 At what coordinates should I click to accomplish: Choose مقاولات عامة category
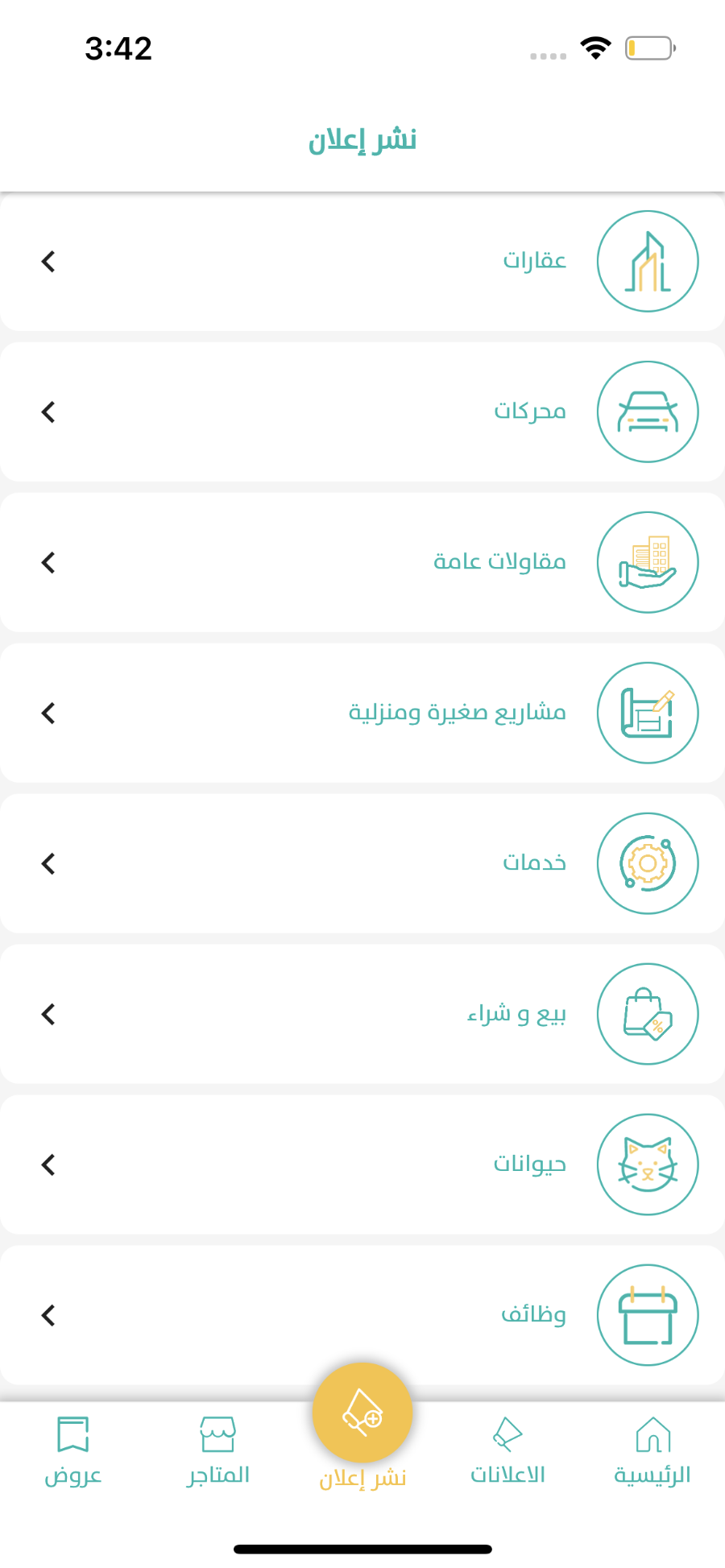tap(362, 562)
